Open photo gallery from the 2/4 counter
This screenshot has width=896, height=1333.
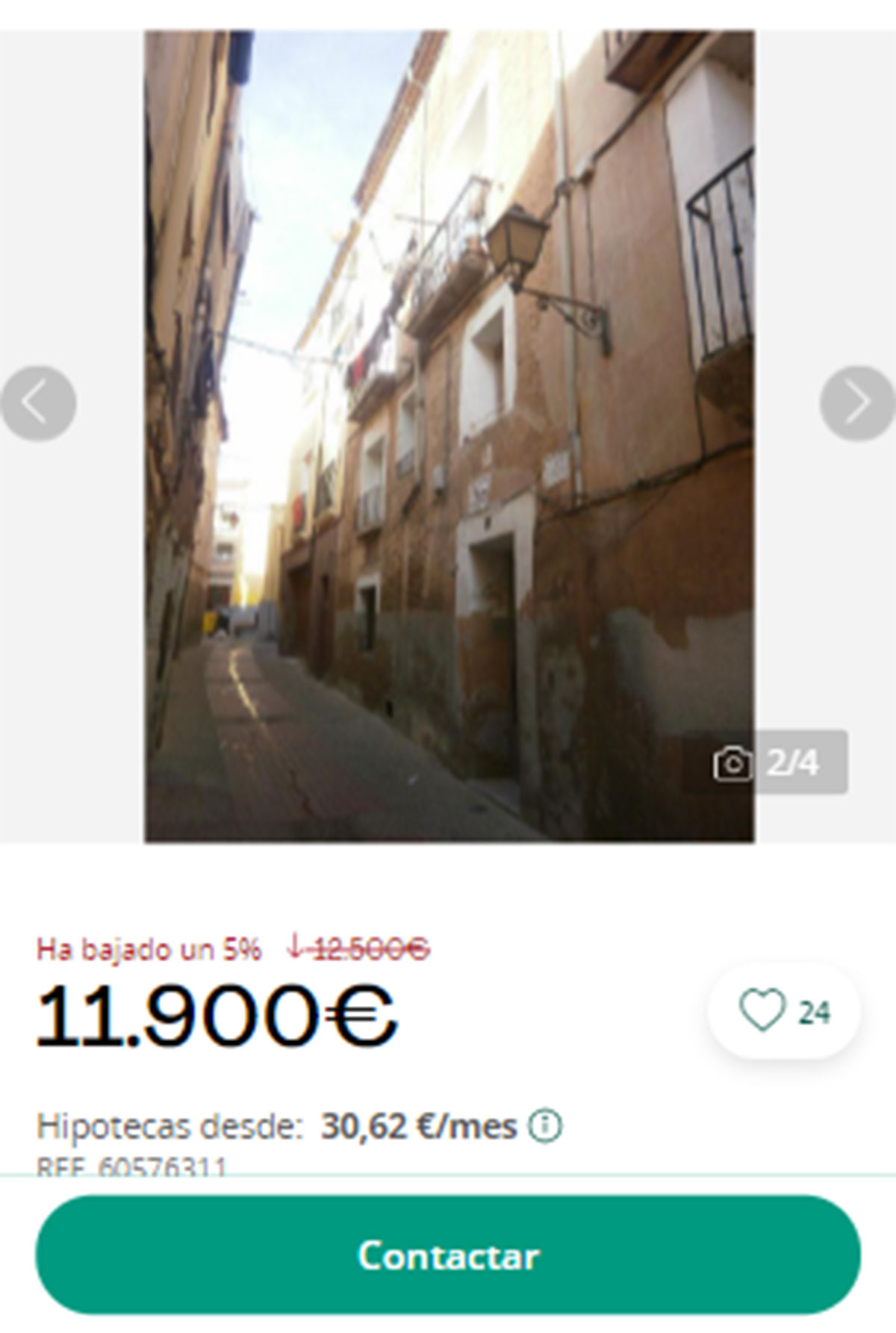click(767, 762)
